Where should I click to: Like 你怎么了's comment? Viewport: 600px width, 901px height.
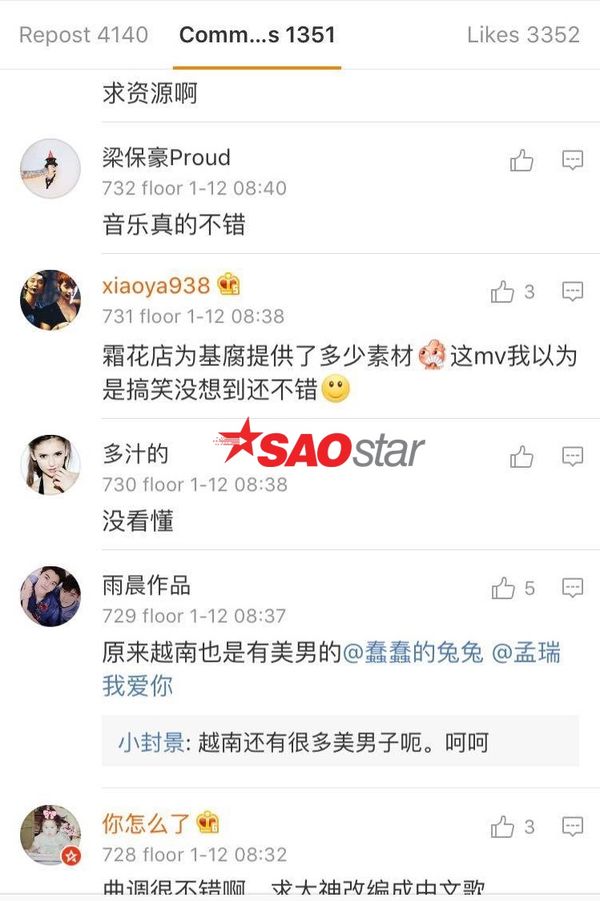coord(502,827)
